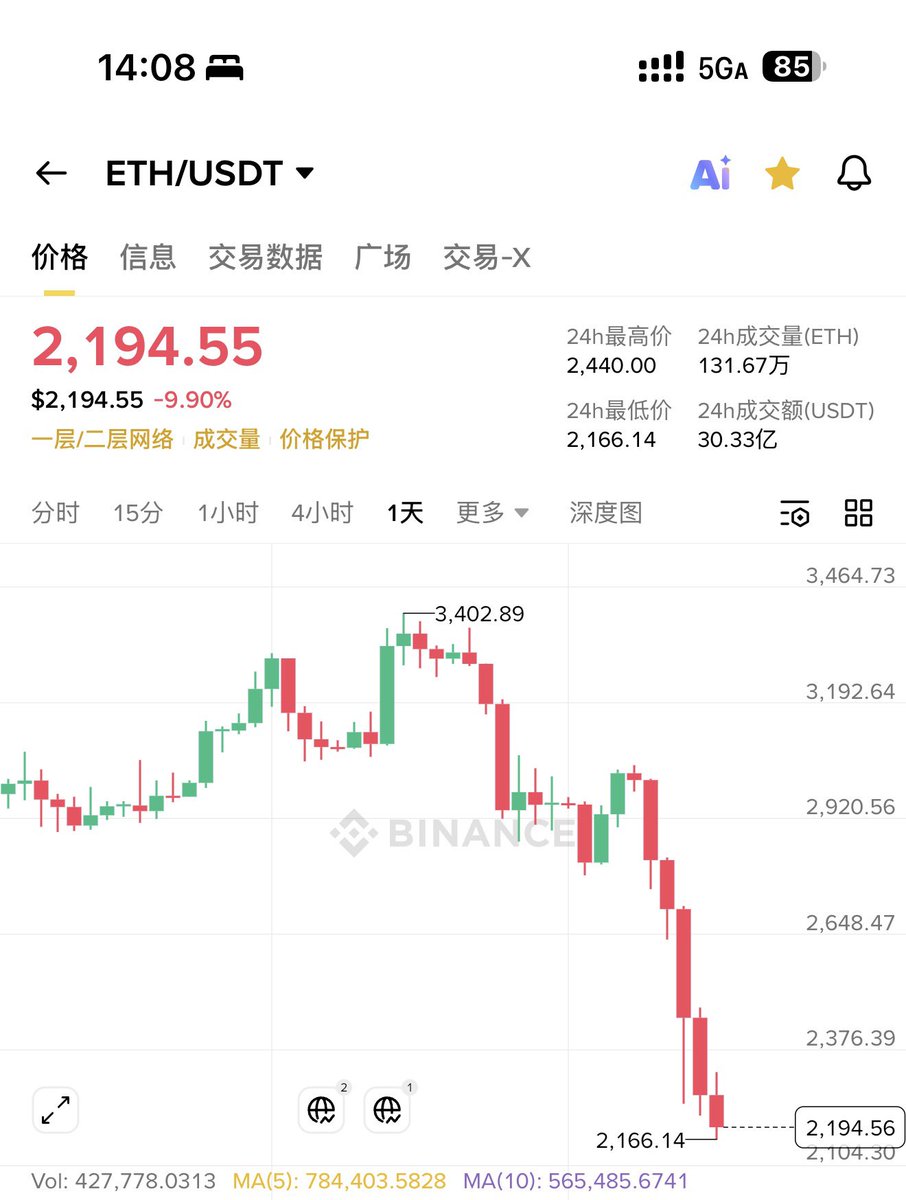This screenshot has height=1200, width=906.
Task: Go back using the arrow icon
Action: 51,174
